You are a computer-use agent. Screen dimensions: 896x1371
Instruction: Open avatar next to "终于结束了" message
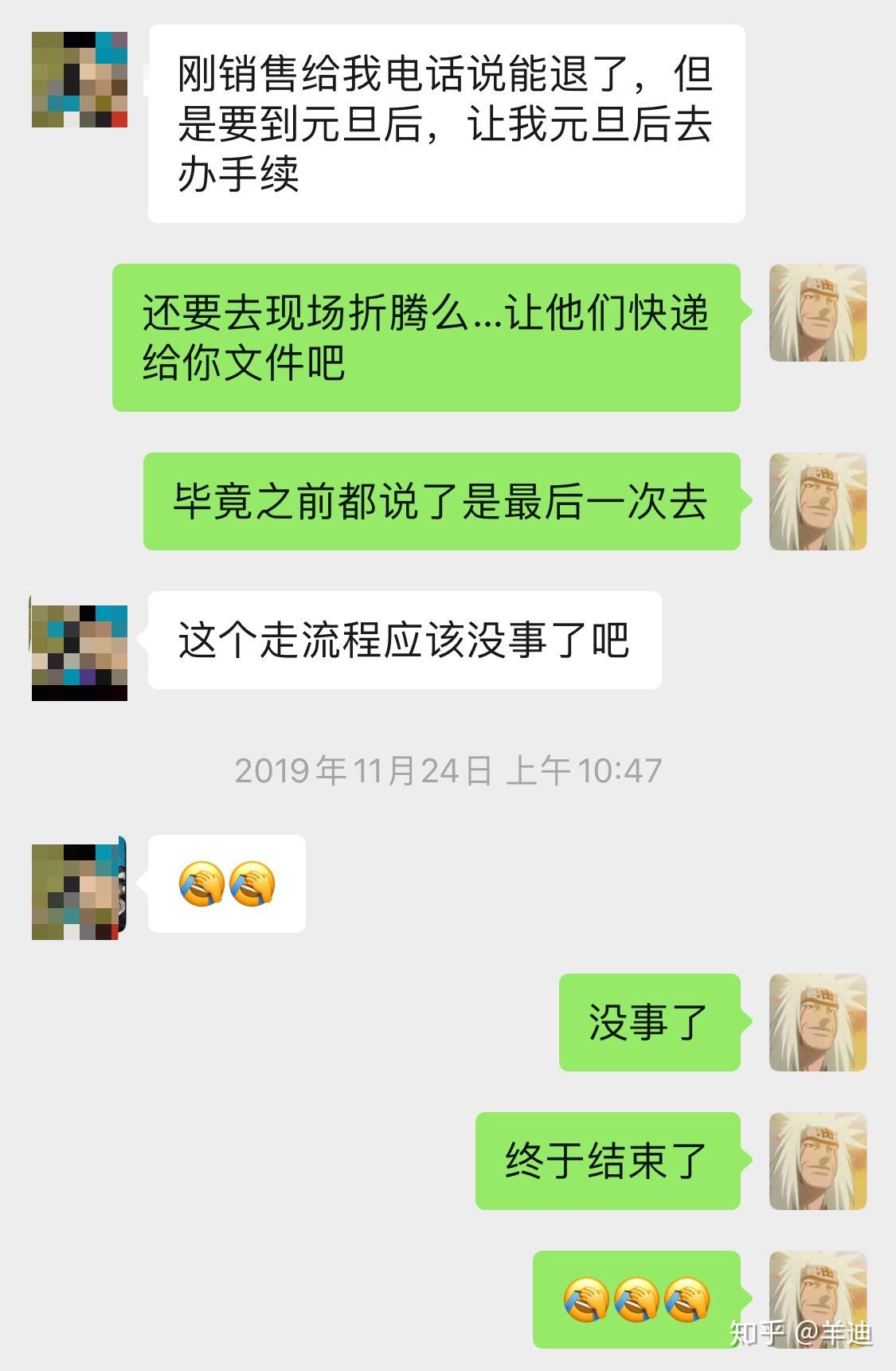pyautogui.click(x=817, y=1161)
